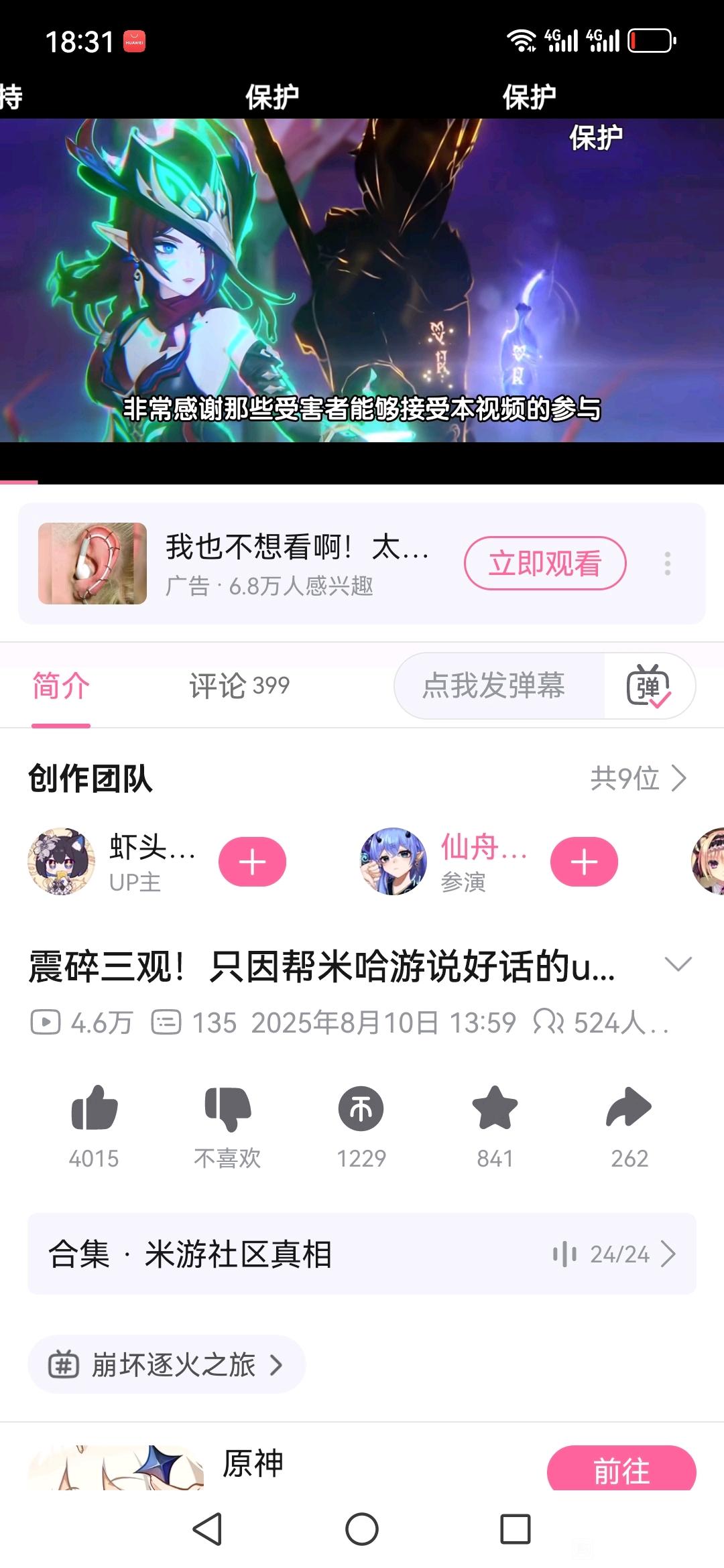This screenshot has height=1568, width=724.
Task: Open the 合集 米游社区真相 collection
Action: (x=362, y=1254)
